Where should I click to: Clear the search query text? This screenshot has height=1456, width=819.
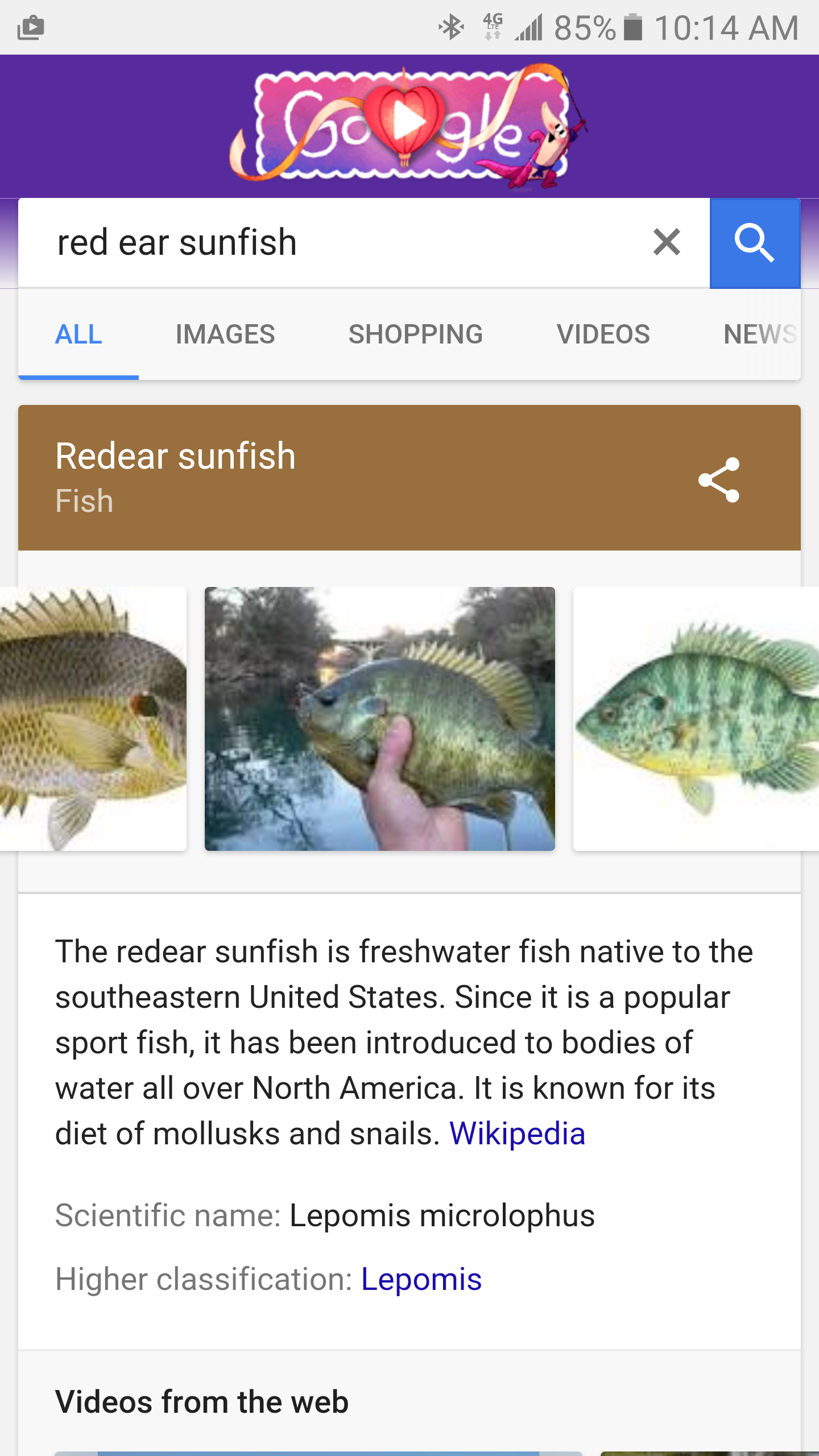[x=667, y=243]
